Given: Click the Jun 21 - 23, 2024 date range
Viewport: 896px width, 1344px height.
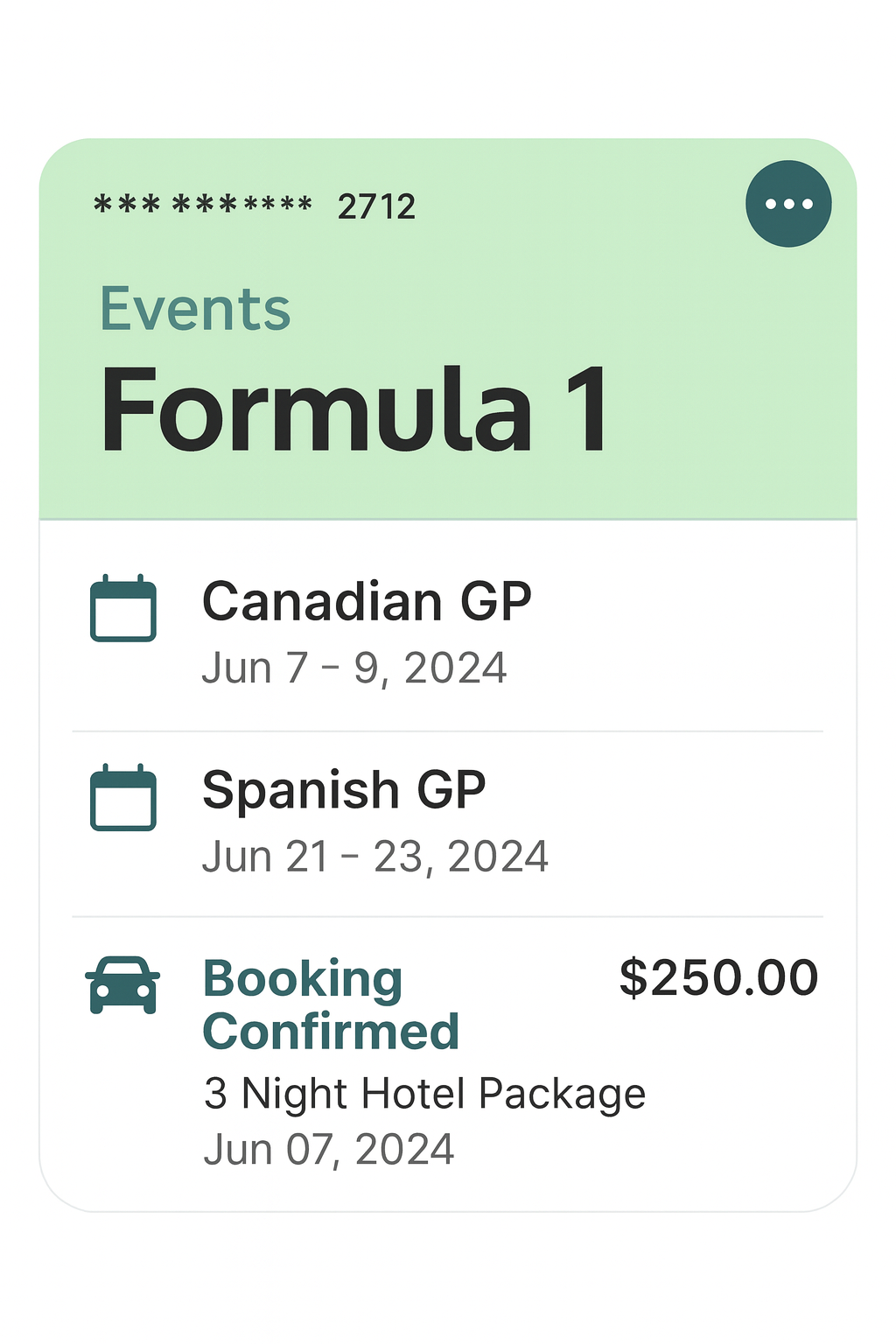Looking at the screenshot, I should click(x=376, y=855).
